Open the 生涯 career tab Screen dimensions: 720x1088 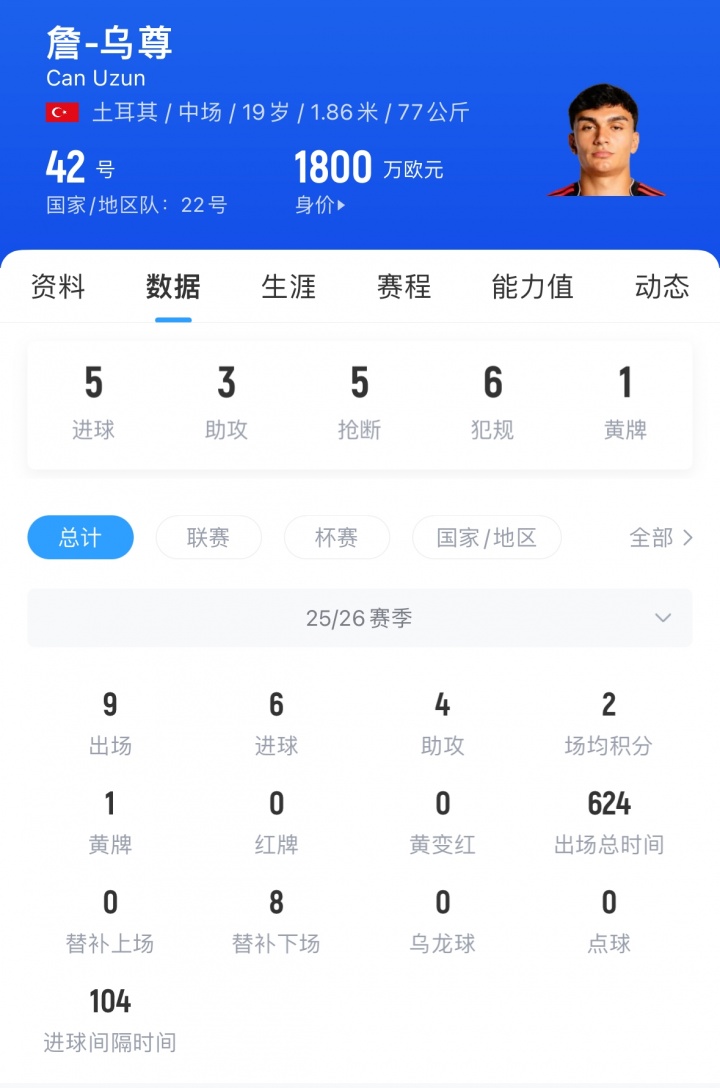pyautogui.click(x=288, y=287)
